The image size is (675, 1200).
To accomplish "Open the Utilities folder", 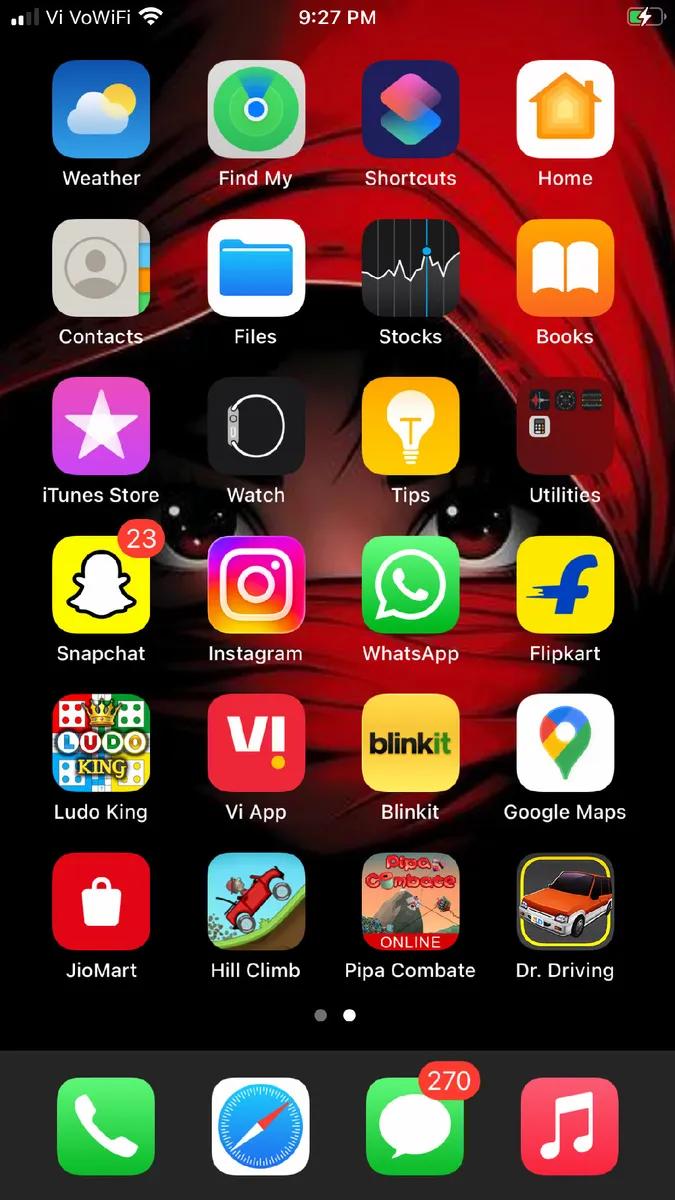I will point(565,426).
